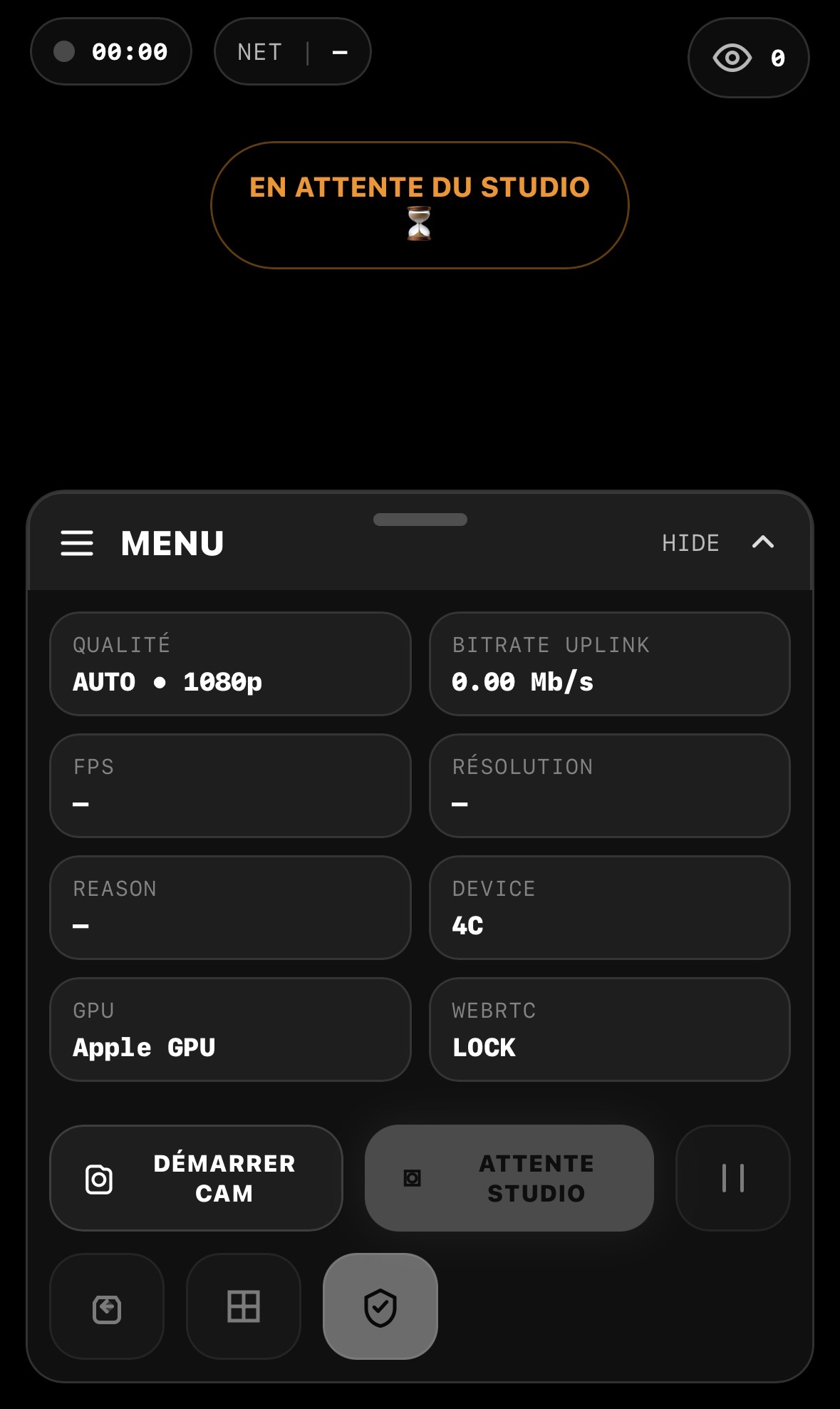Screen dimensions: 840x1409
Task: Open the hamburger menu next to MENU
Action: pos(77,543)
